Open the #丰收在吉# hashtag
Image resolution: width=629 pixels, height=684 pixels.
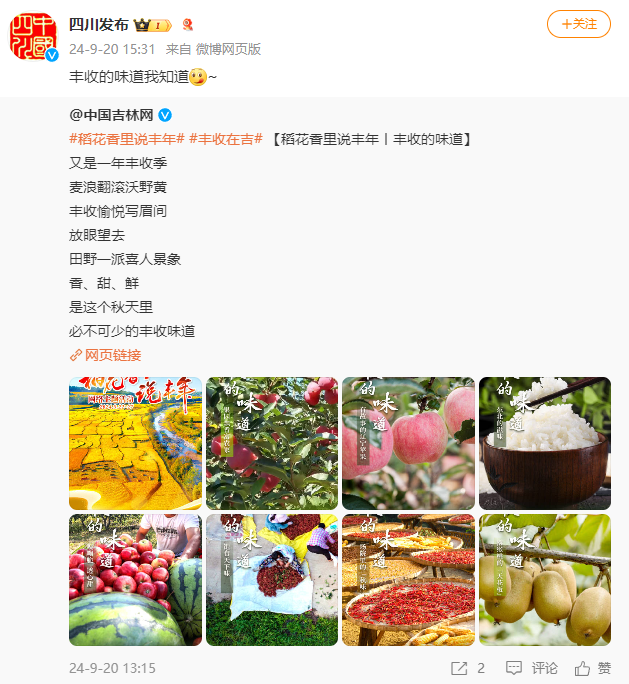click(226, 139)
